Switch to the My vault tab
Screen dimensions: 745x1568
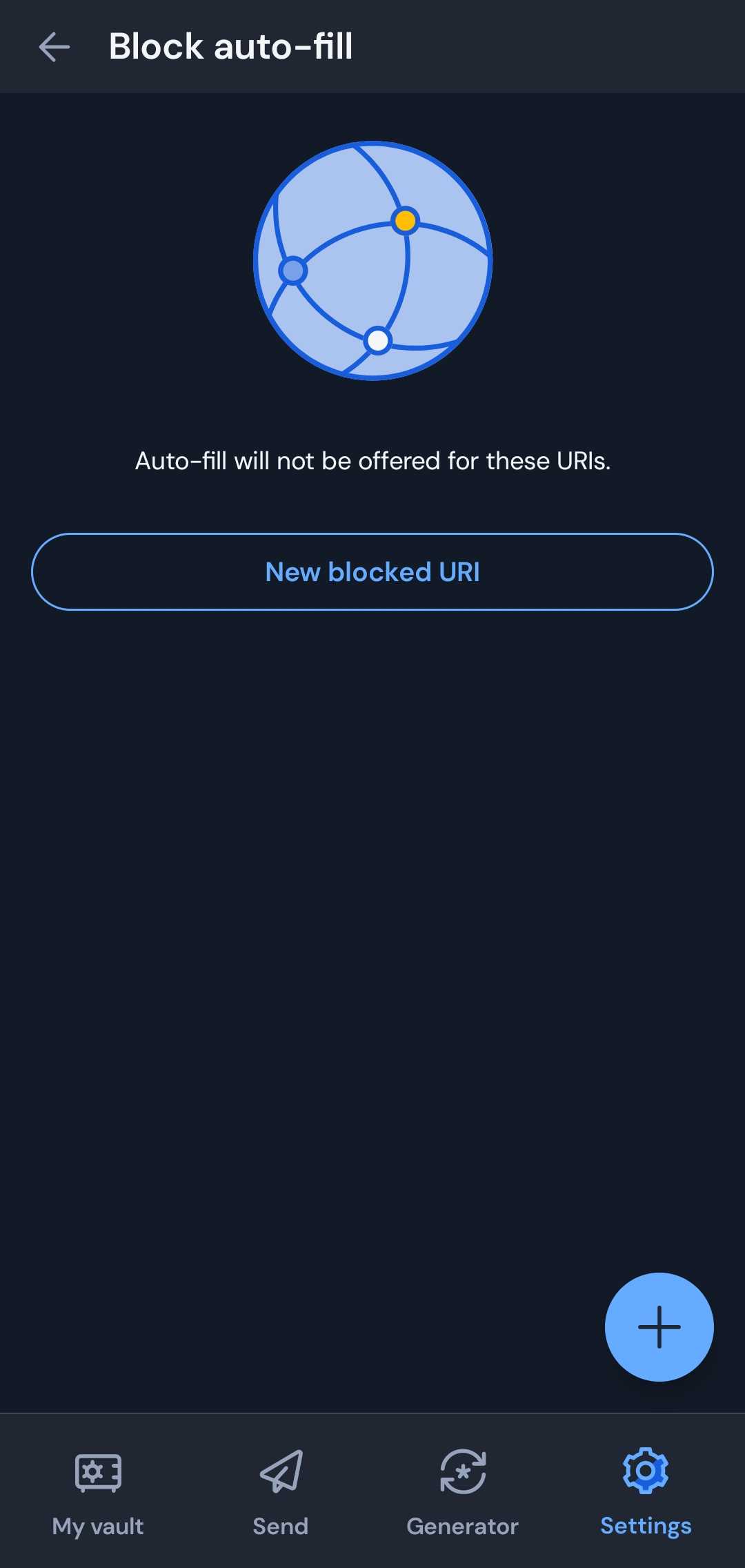[x=98, y=1491]
